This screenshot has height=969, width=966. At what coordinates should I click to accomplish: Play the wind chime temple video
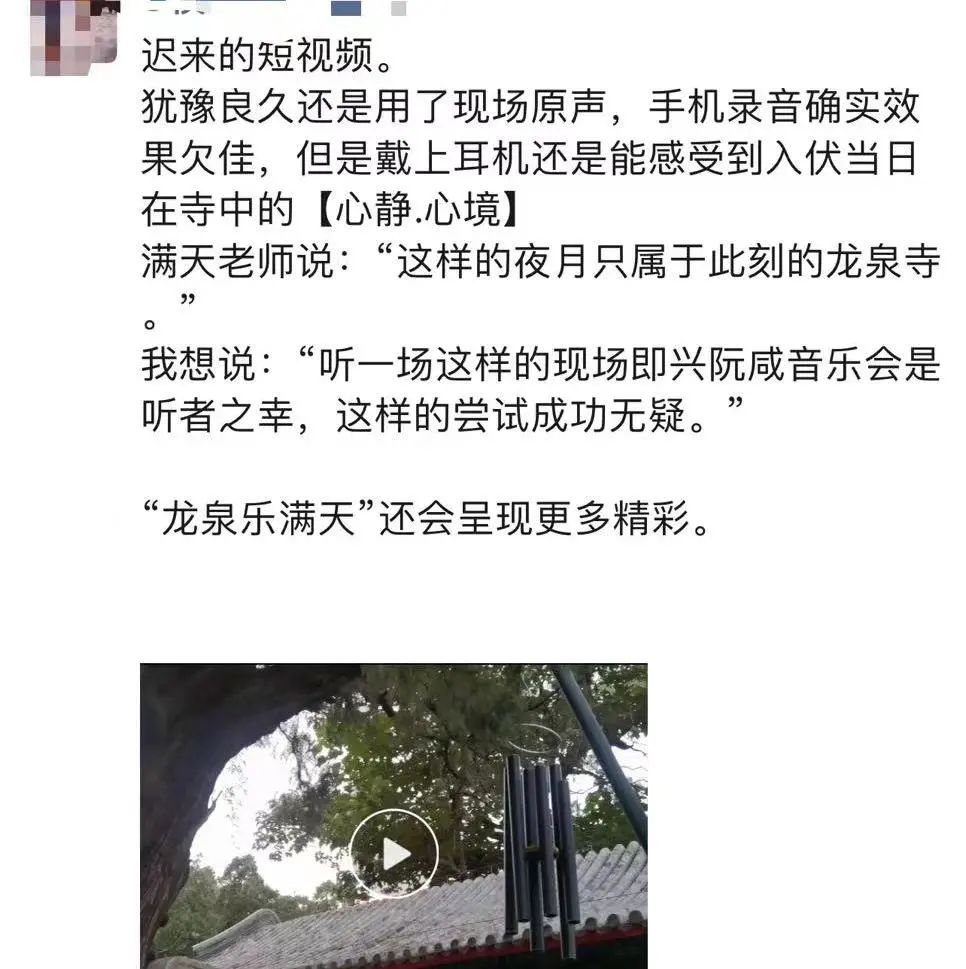[393, 853]
